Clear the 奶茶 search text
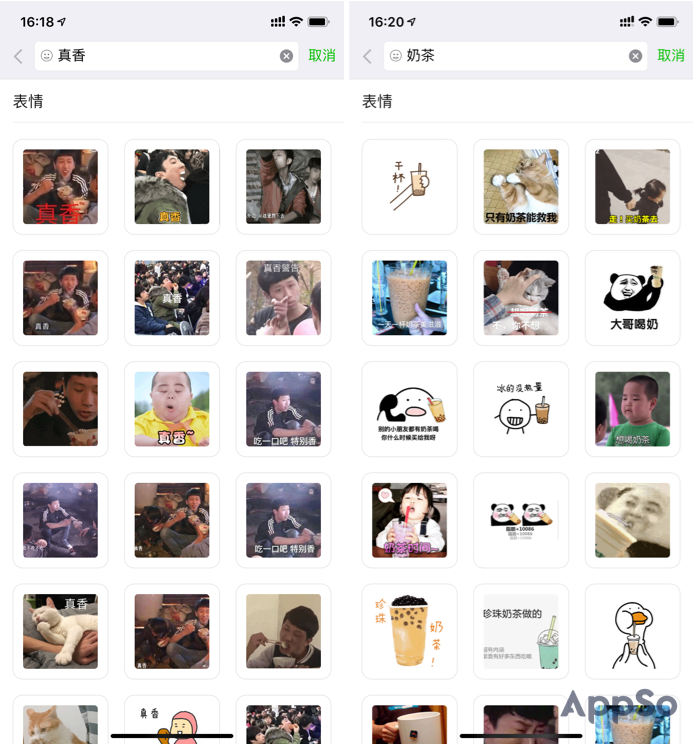Image resolution: width=693 pixels, height=744 pixels. pyautogui.click(x=635, y=56)
